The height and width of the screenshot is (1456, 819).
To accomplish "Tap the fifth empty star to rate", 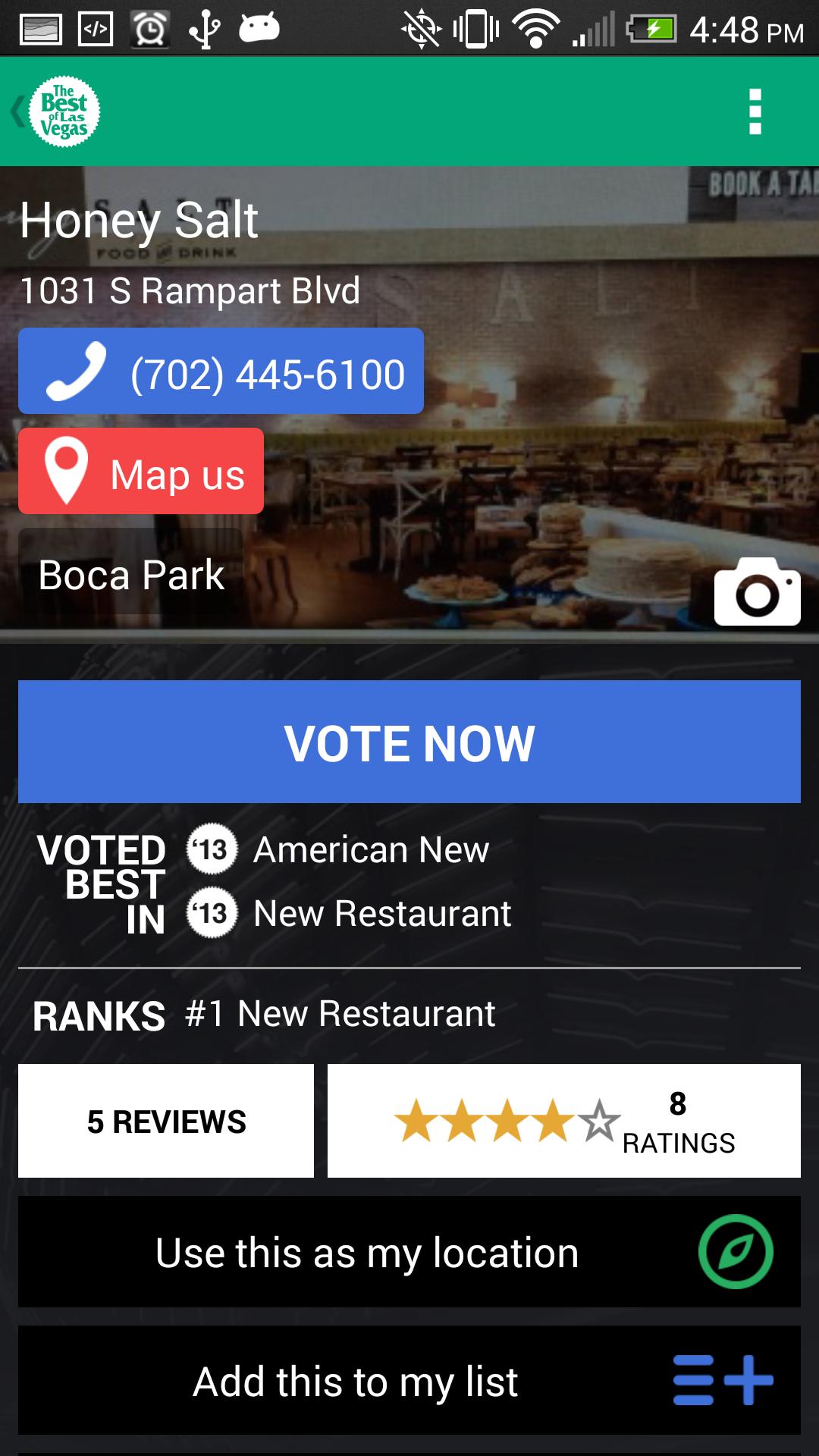I will coord(598,1120).
